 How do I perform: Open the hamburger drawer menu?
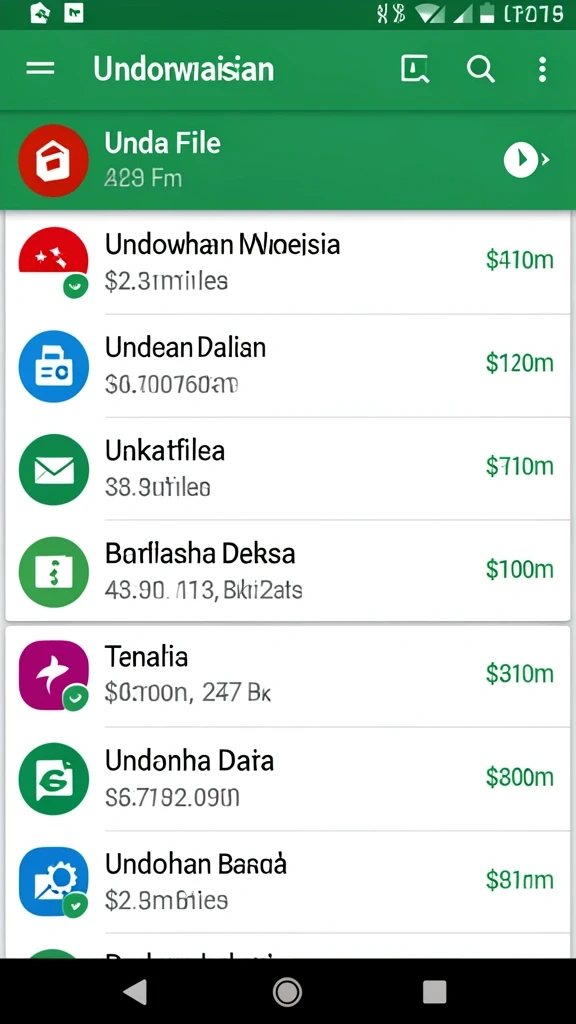40,69
